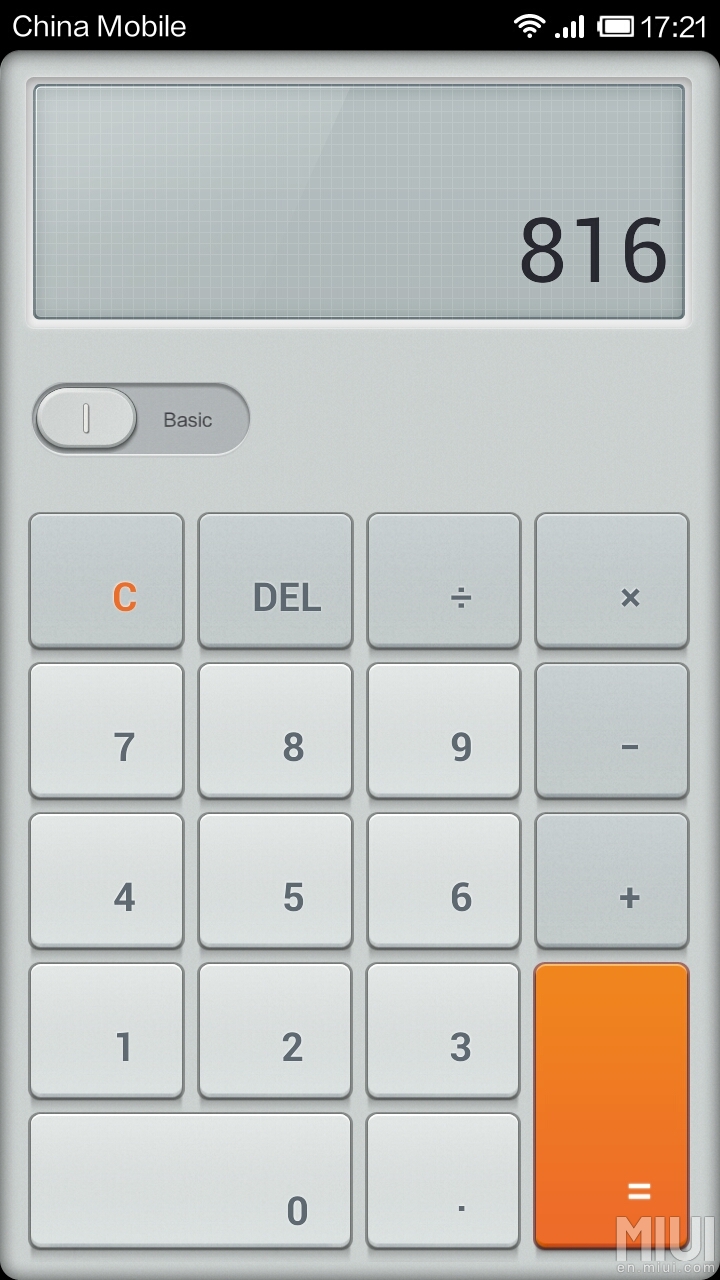This screenshot has height=1280, width=720.
Task: Enter the digit 4
Action: tap(107, 881)
